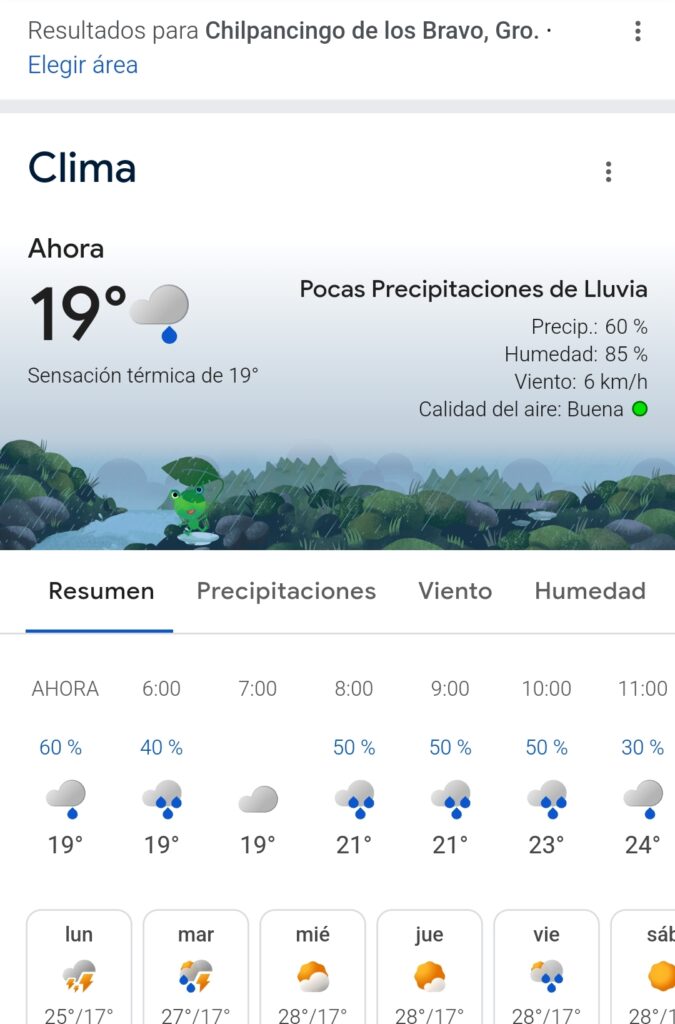Tap the Elegir área link
Viewport: 675px width, 1024px height.
click(83, 66)
